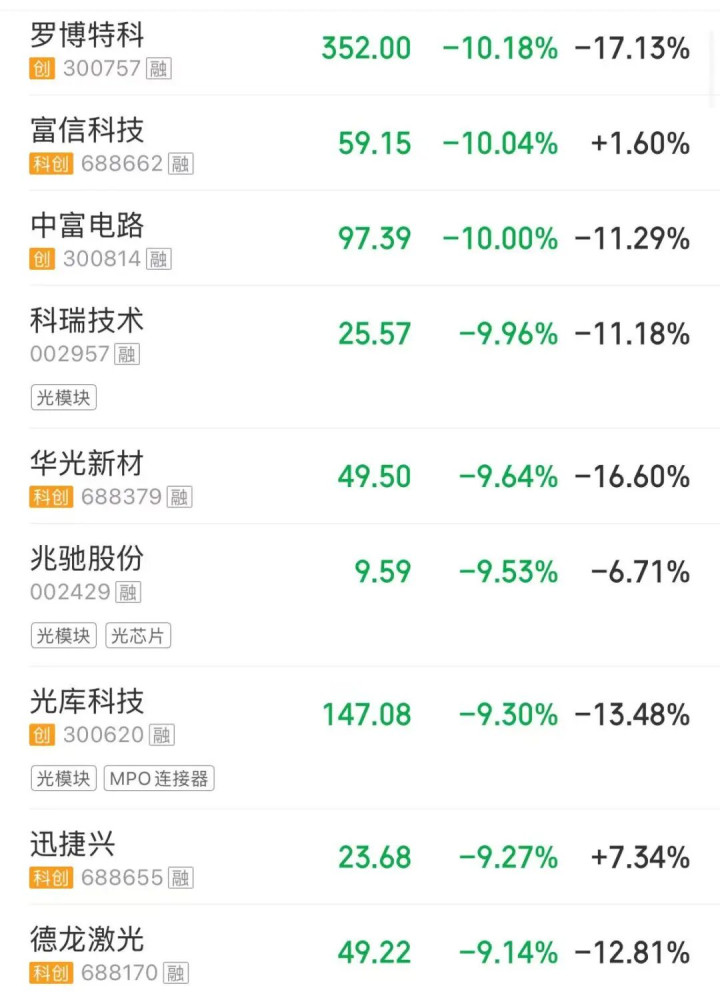Image resolution: width=720 pixels, height=996 pixels.
Task: Tap the 光模块 tag under 科瑞技术
Action: [64, 398]
